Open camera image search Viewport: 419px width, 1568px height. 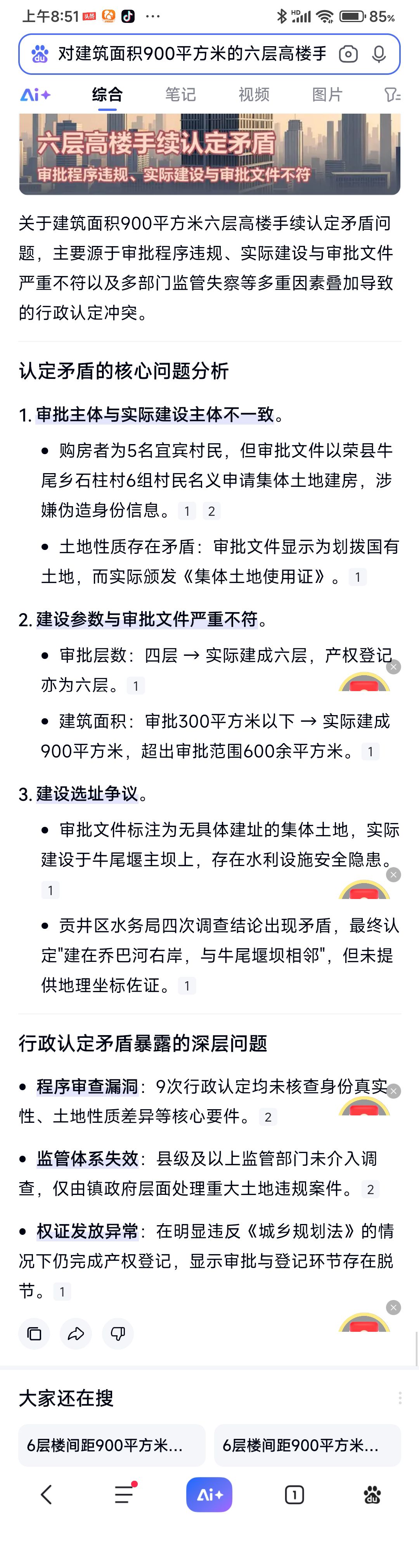click(348, 54)
